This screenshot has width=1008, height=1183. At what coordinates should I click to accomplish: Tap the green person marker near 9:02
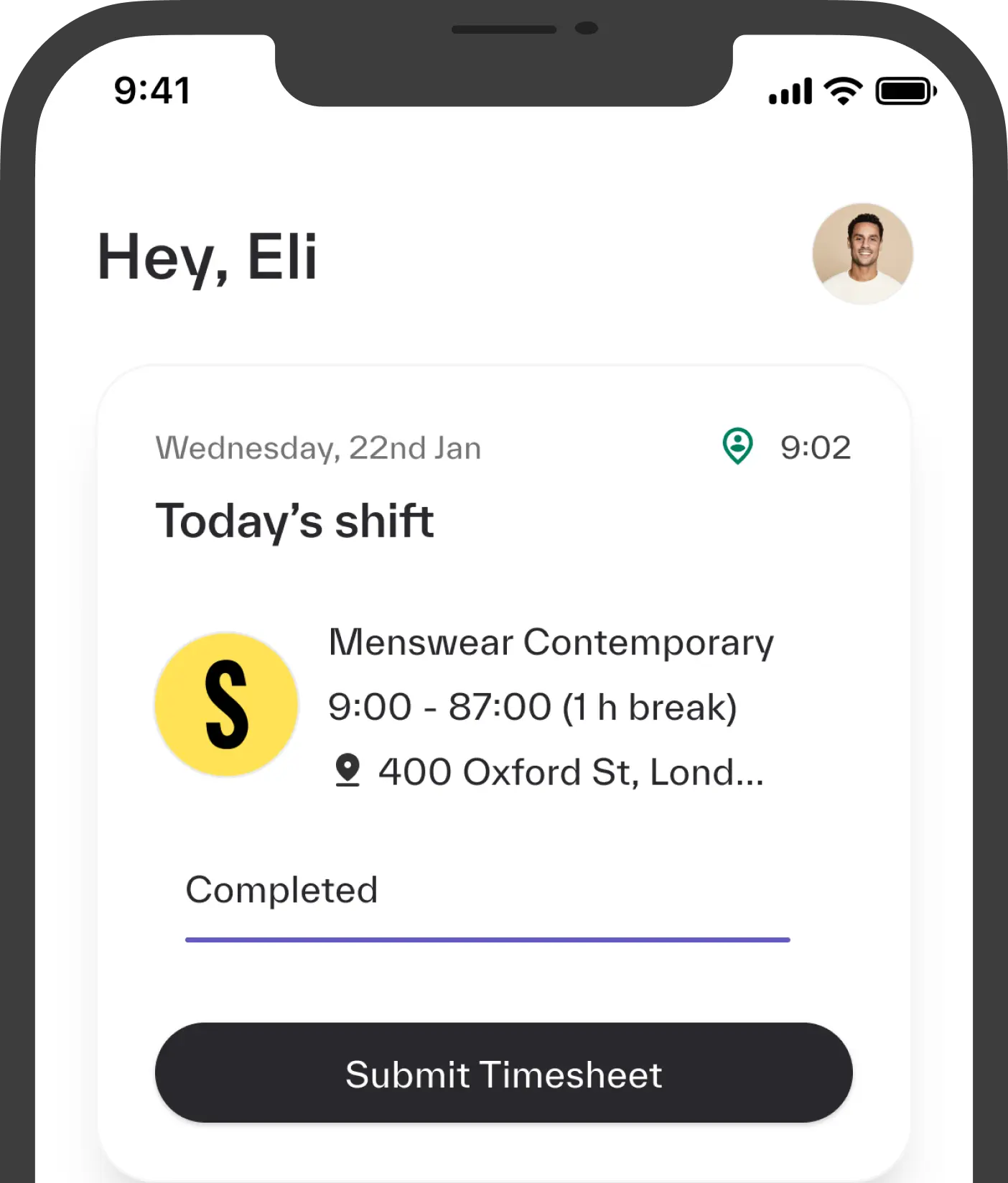click(x=739, y=447)
